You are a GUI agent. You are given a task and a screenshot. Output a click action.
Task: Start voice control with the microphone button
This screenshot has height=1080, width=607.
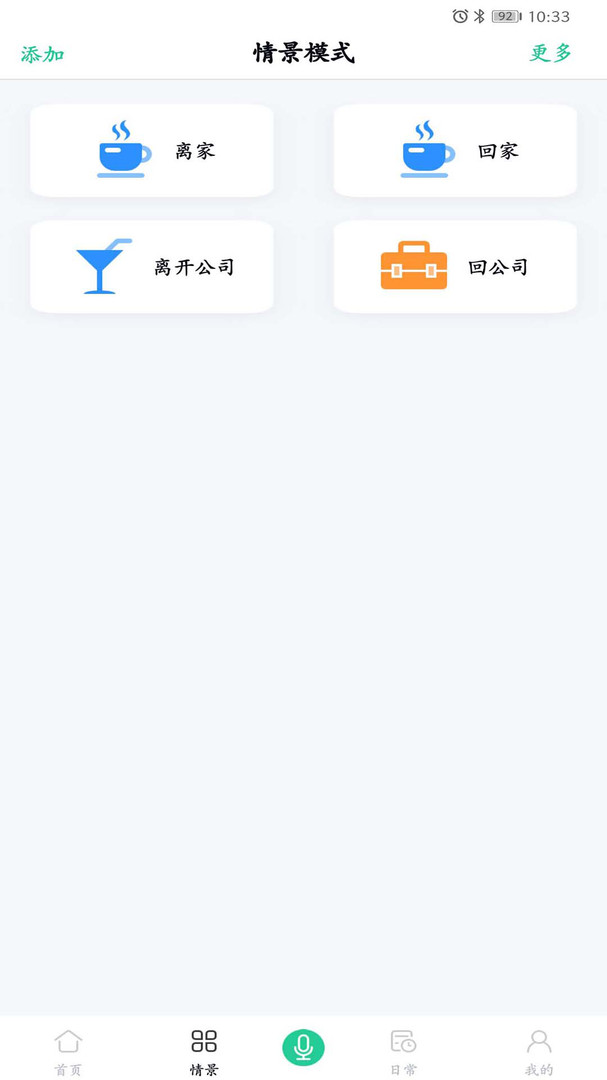coord(303,1048)
